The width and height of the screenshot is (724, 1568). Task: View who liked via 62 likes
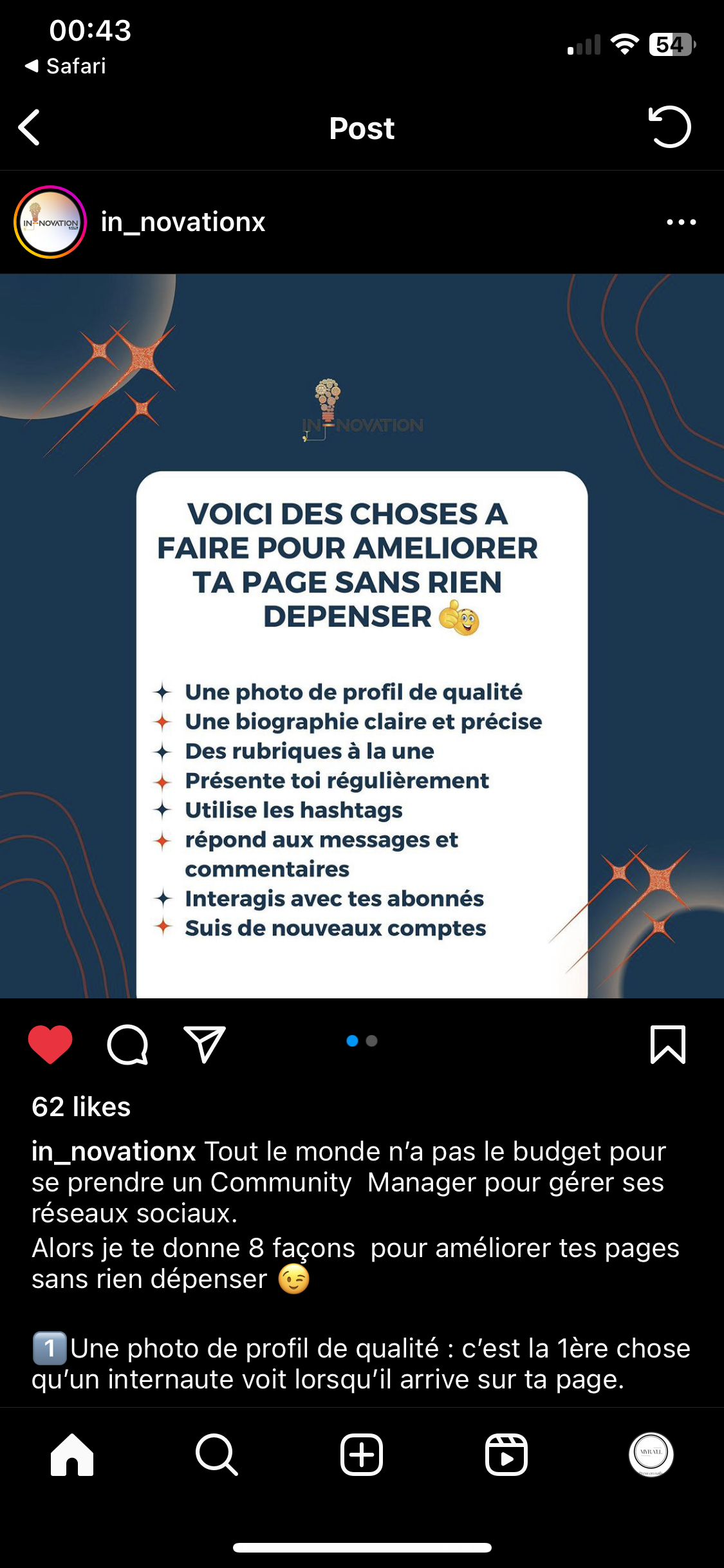81,1107
